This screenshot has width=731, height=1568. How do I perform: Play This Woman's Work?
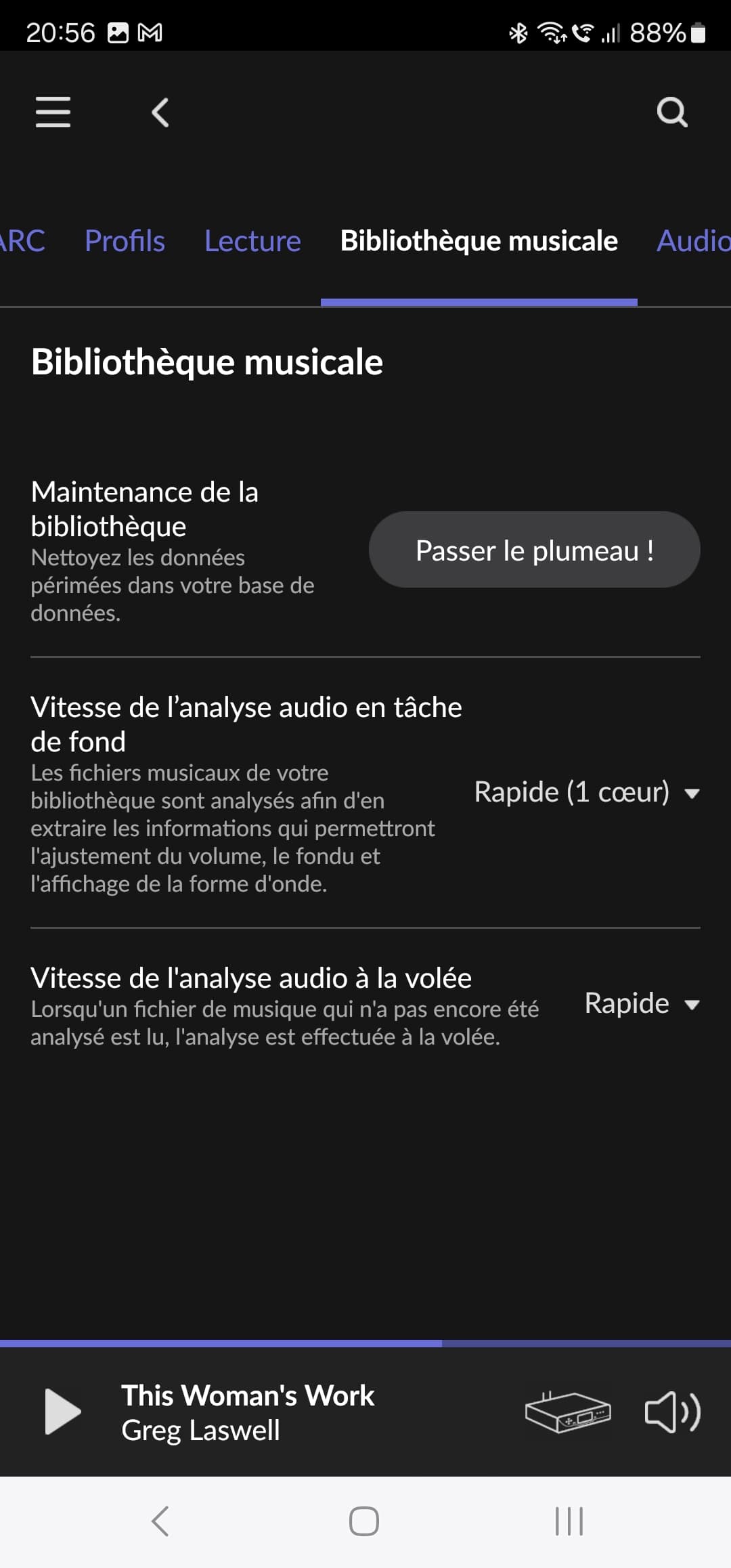pos(62,1412)
